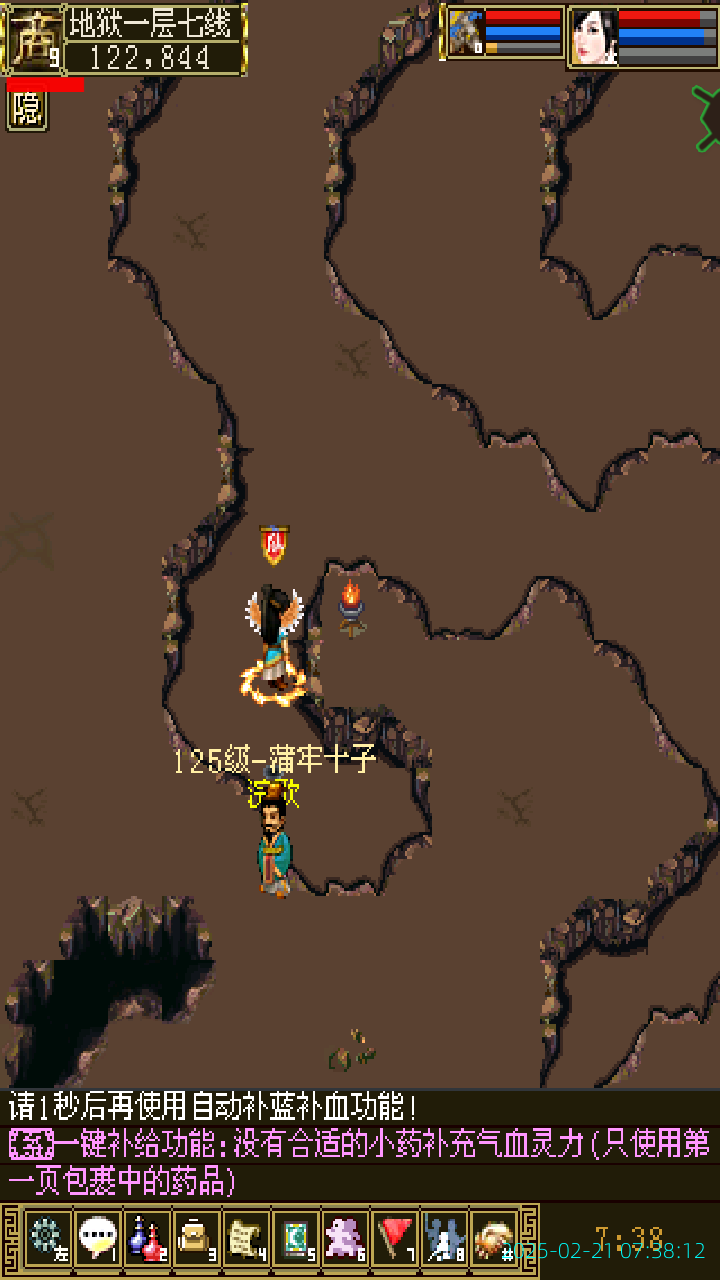Tap the 隐 hide button
720x1280 pixels.
(x=27, y=112)
